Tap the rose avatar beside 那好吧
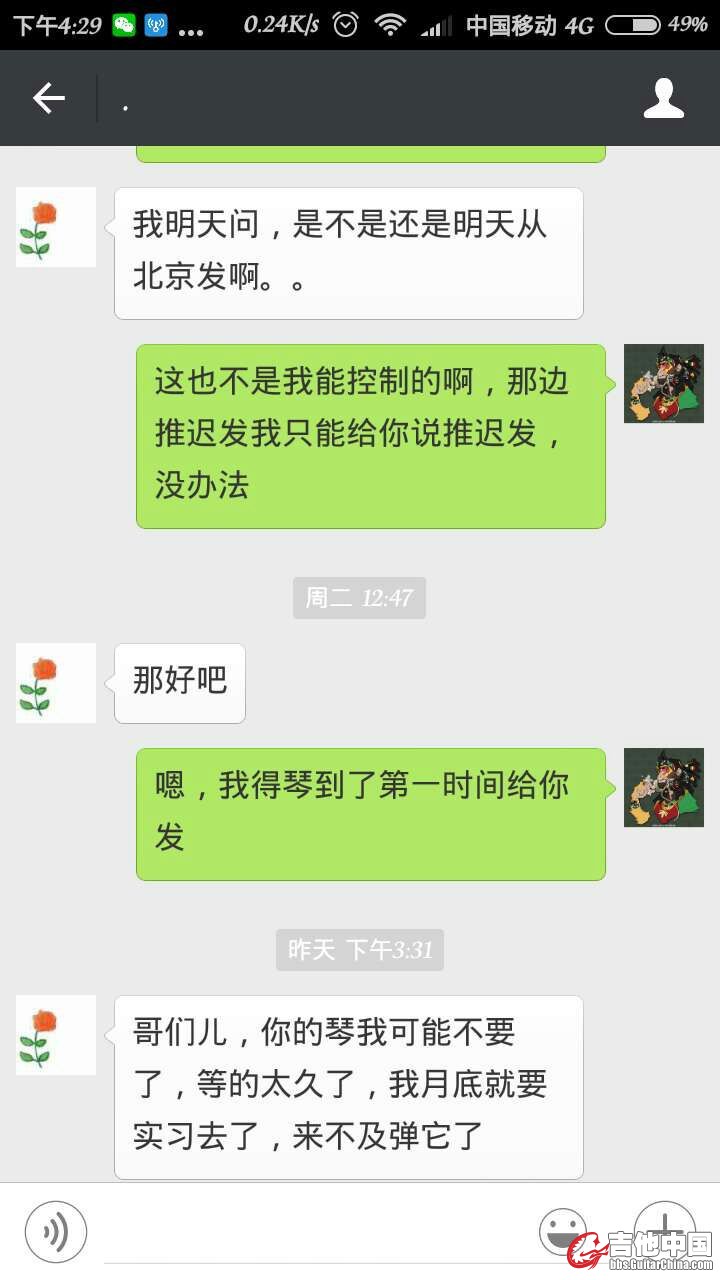The image size is (720, 1280). [56, 683]
